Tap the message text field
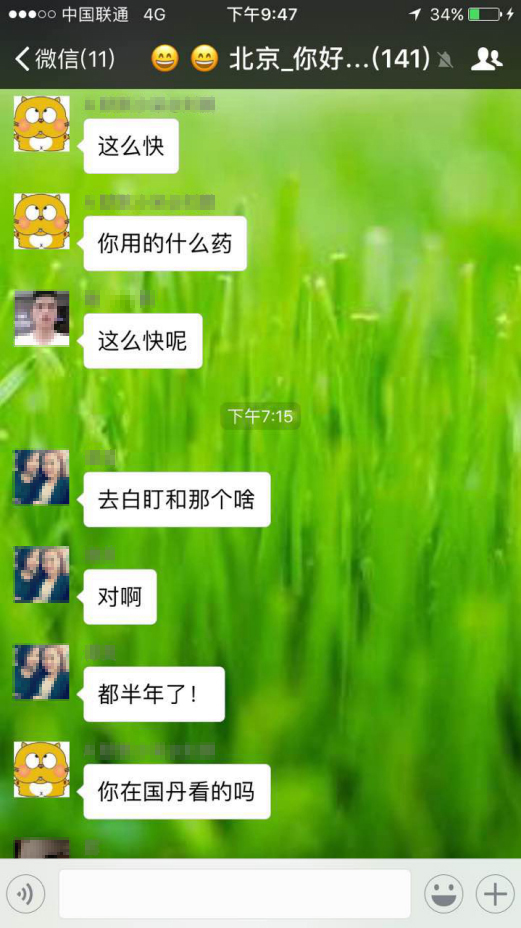This screenshot has width=521, height=928. coord(234,893)
